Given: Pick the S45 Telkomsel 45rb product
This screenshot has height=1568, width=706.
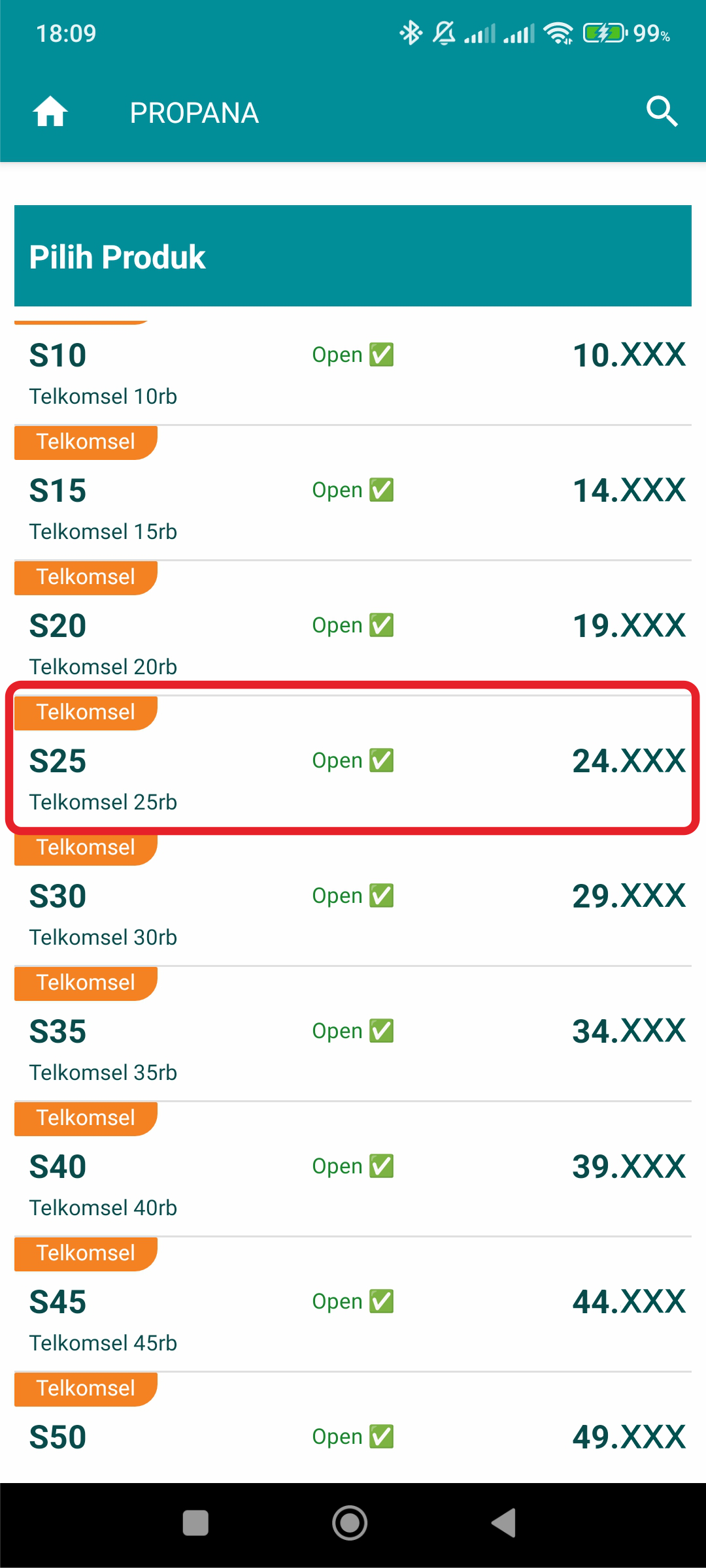Looking at the screenshot, I should point(353,1304).
